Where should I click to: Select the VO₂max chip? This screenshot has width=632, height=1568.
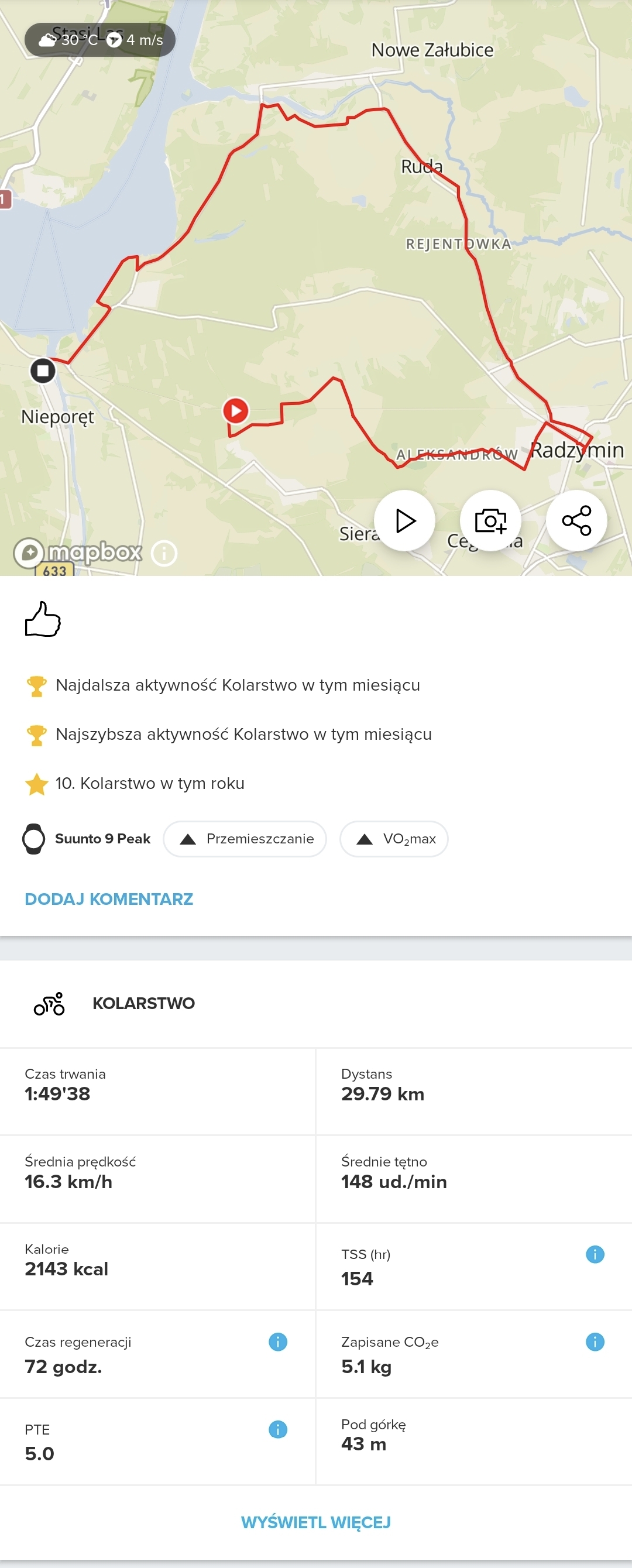click(394, 839)
